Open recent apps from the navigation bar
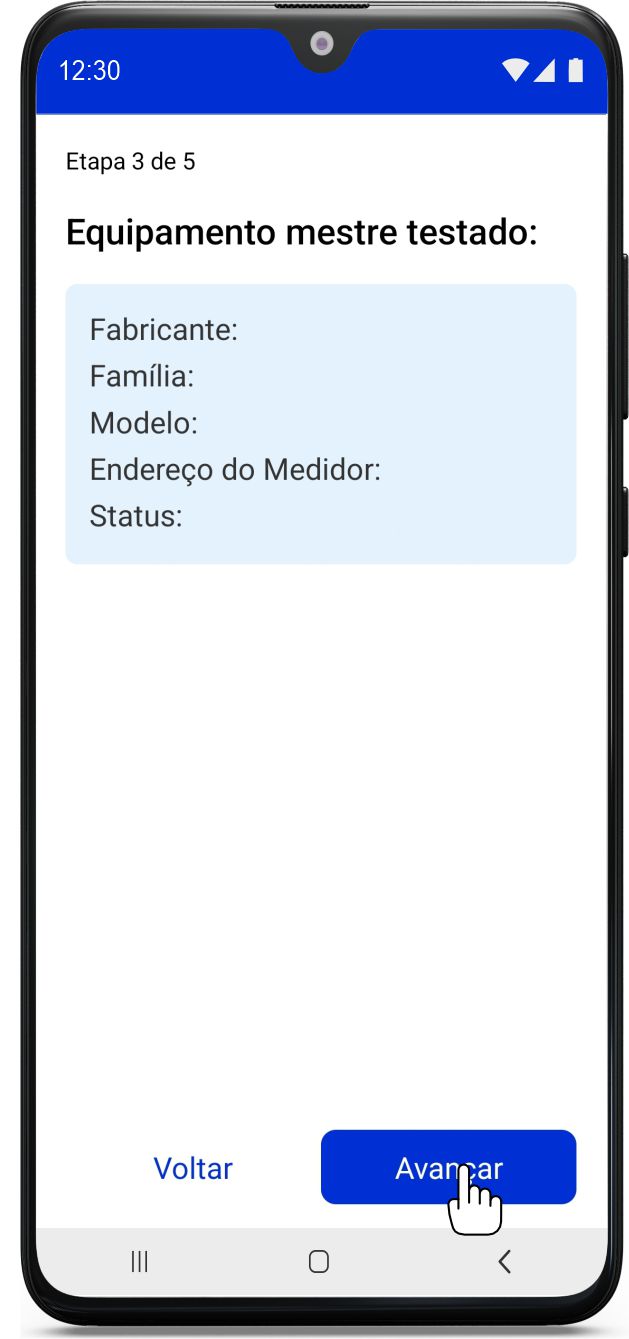 pyautogui.click(x=140, y=1262)
